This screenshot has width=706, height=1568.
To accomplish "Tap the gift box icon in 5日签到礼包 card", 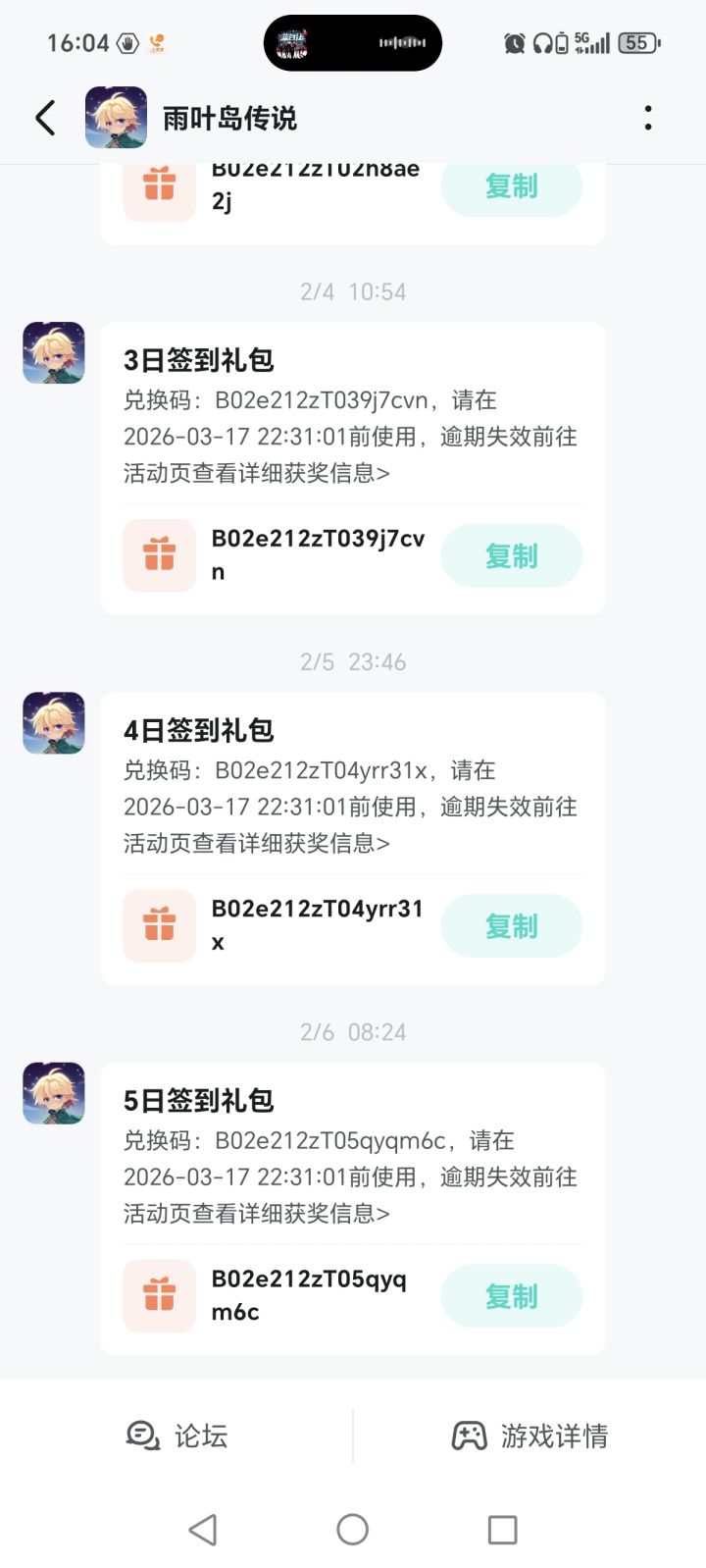I will [x=159, y=1296].
